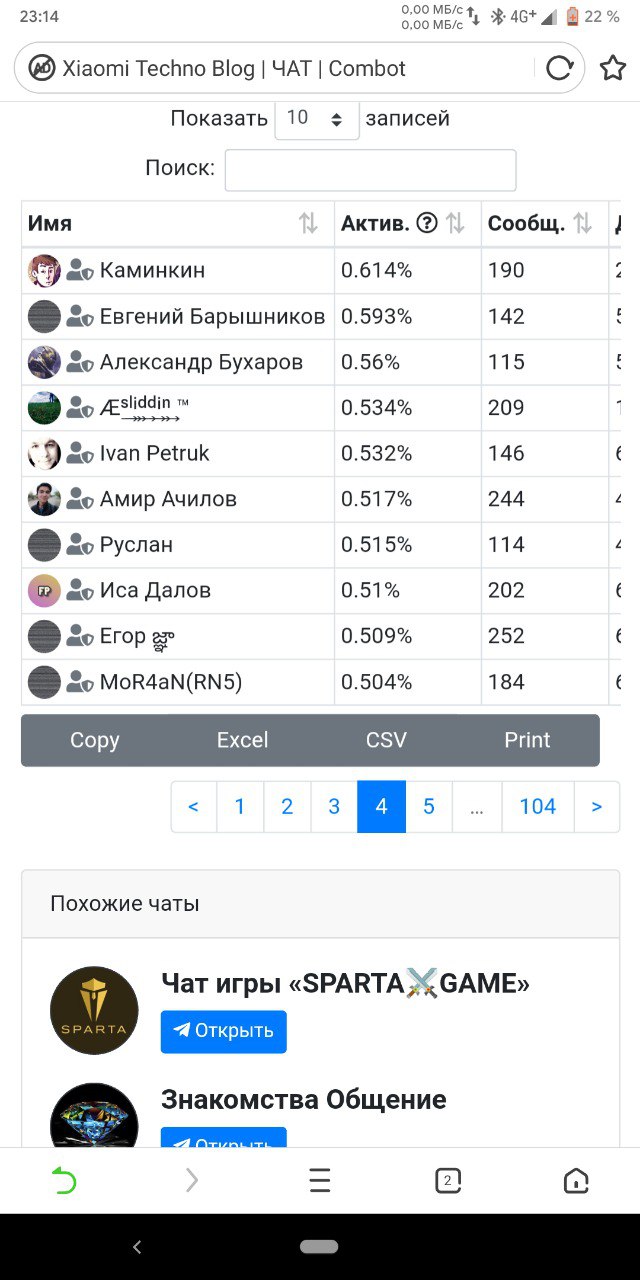Go to page 5
The width and height of the screenshot is (640, 1280).
[x=429, y=807]
